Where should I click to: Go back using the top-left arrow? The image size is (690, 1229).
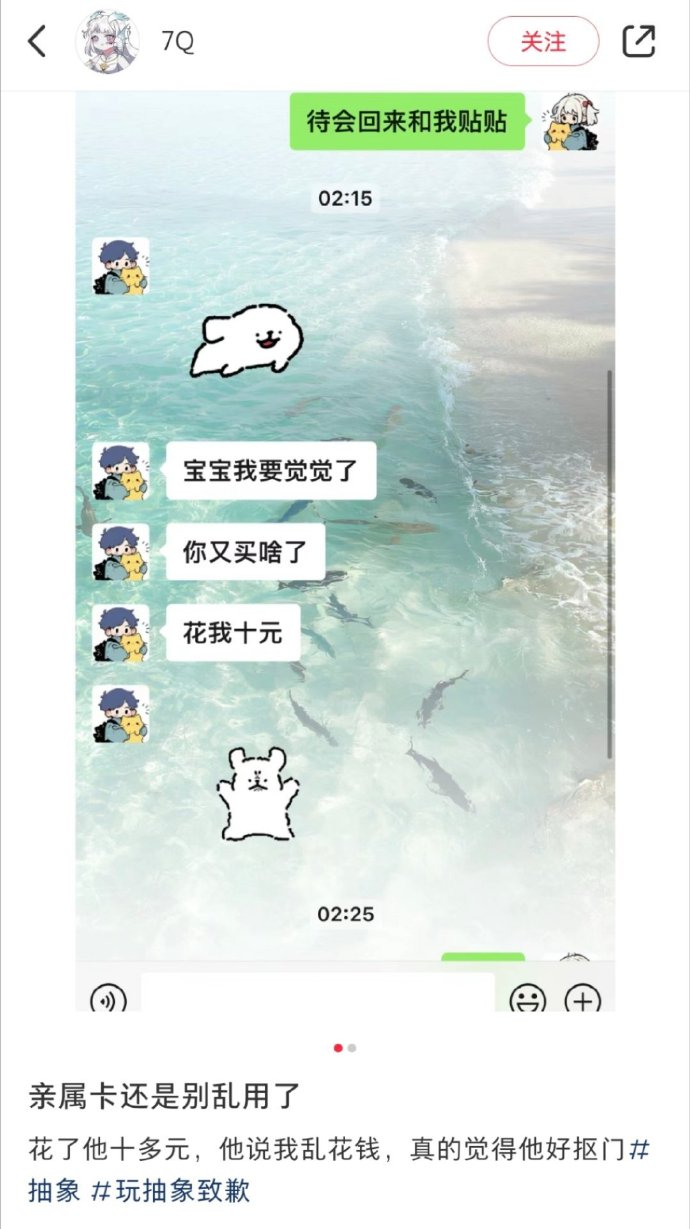(37, 41)
